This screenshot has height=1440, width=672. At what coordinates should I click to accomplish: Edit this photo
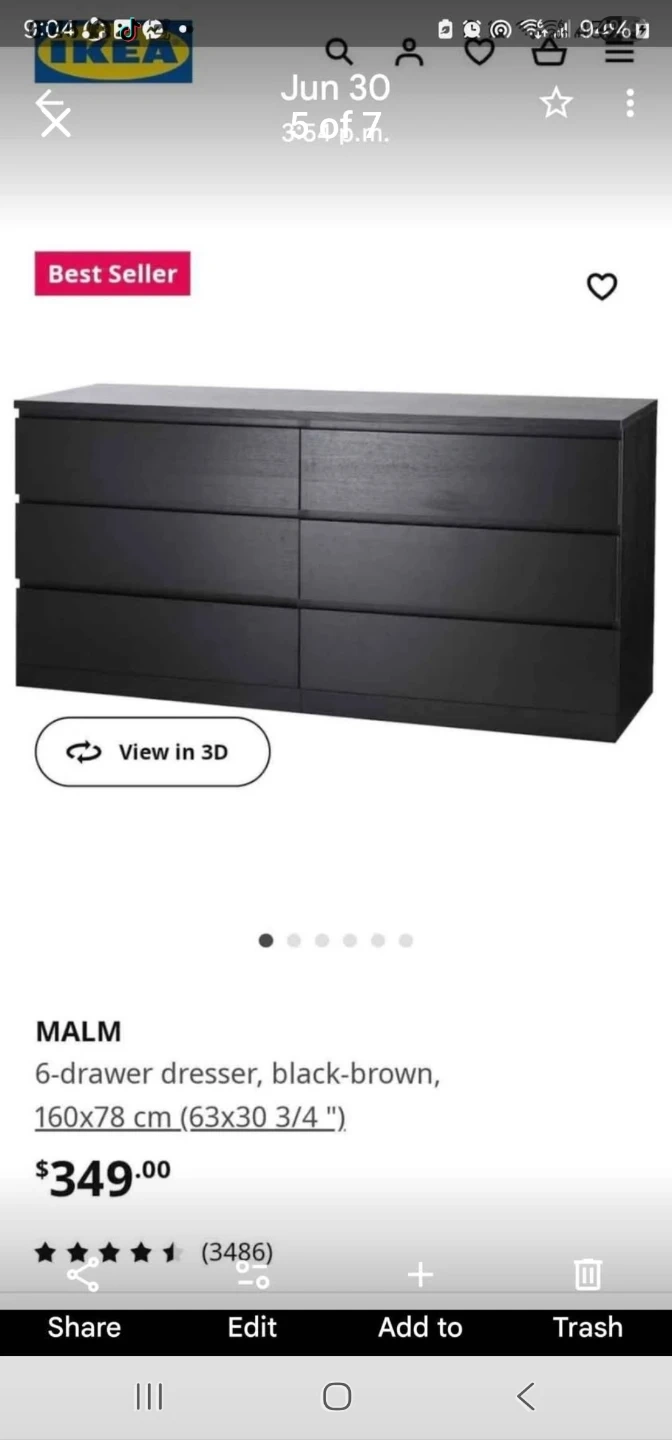(x=252, y=1298)
